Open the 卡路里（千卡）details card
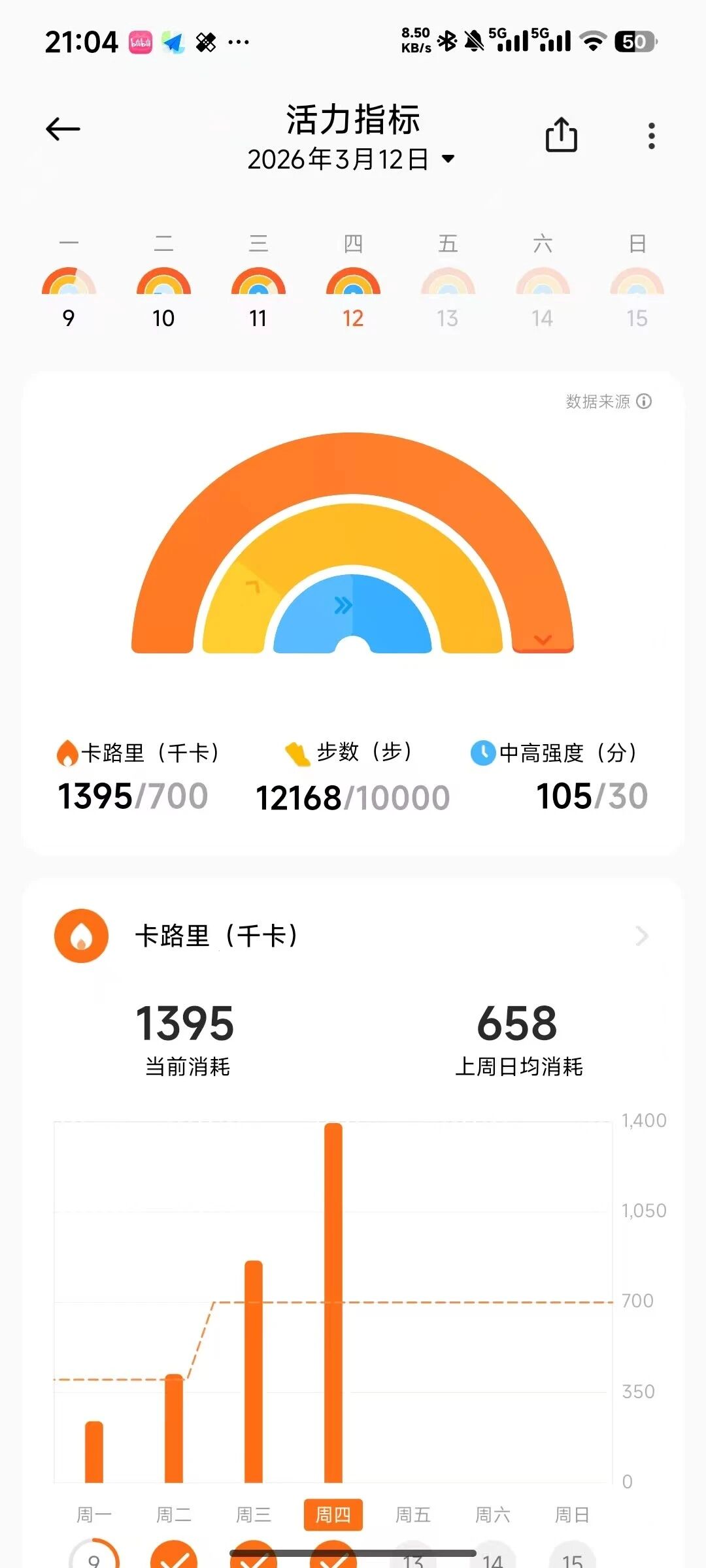 353,936
